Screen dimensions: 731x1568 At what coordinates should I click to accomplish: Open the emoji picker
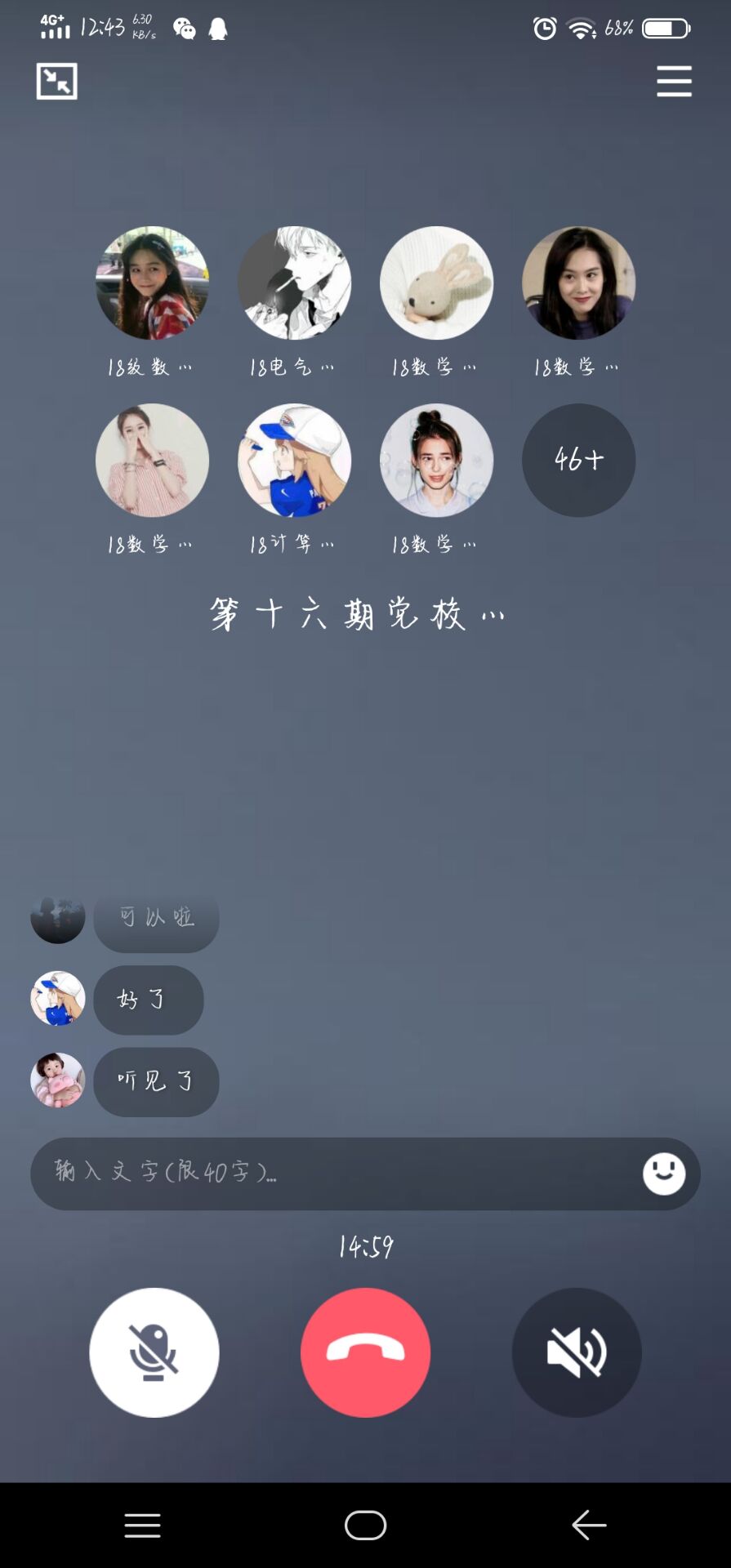click(663, 1174)
